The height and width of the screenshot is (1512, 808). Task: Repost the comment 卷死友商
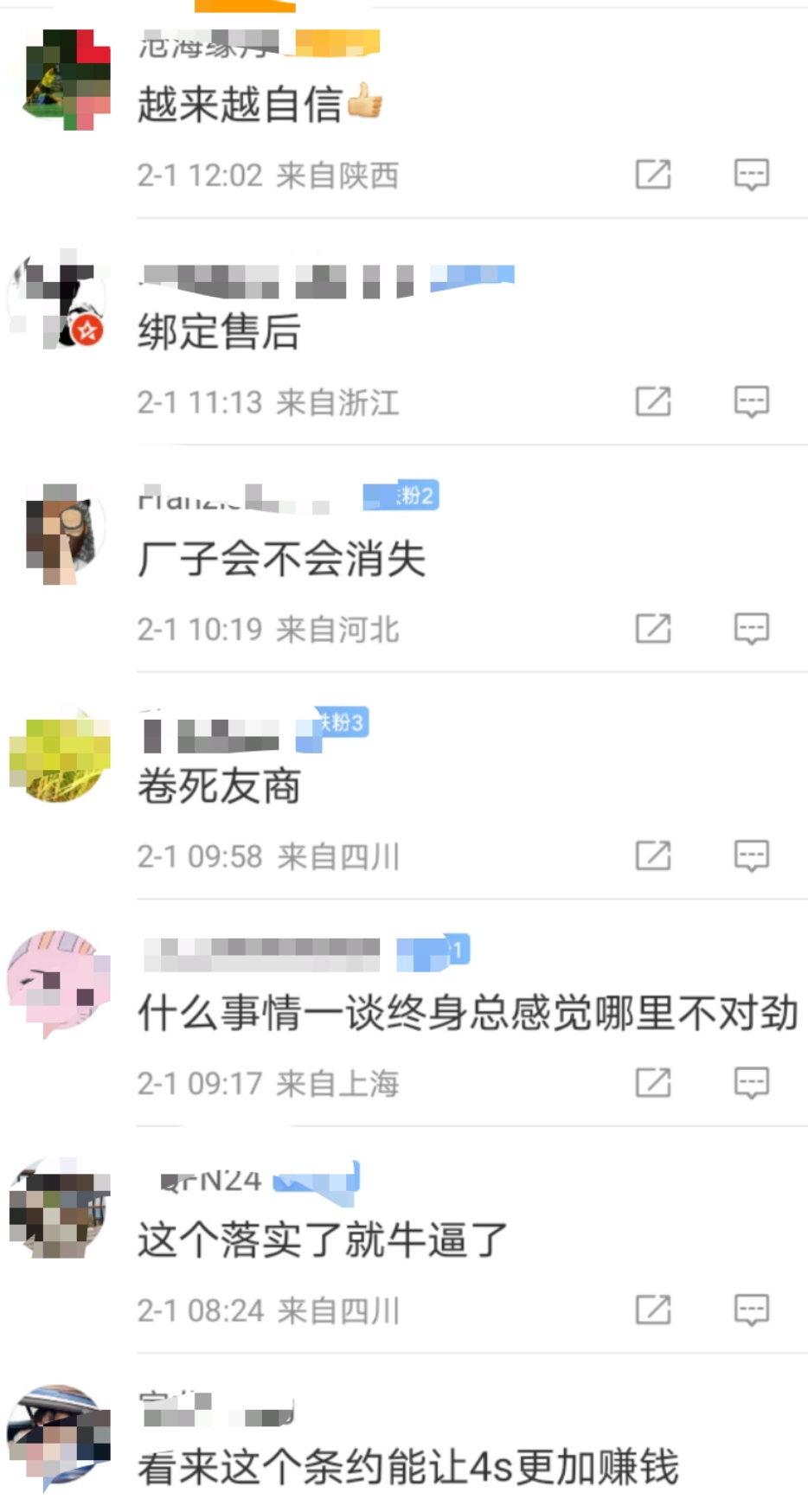click(x=653, y=855)
